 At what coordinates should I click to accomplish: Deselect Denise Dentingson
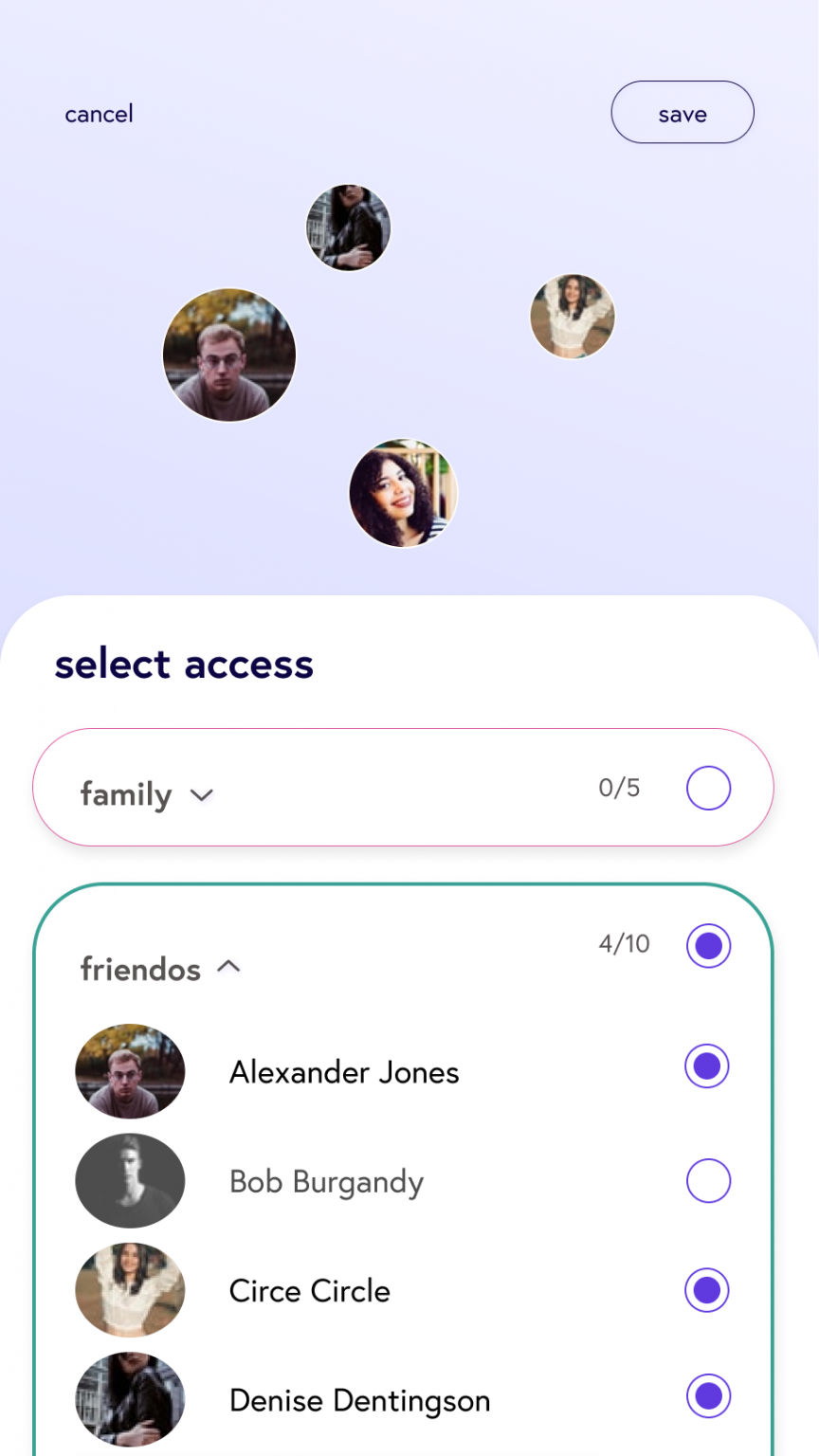click(x=708, y=1395)
